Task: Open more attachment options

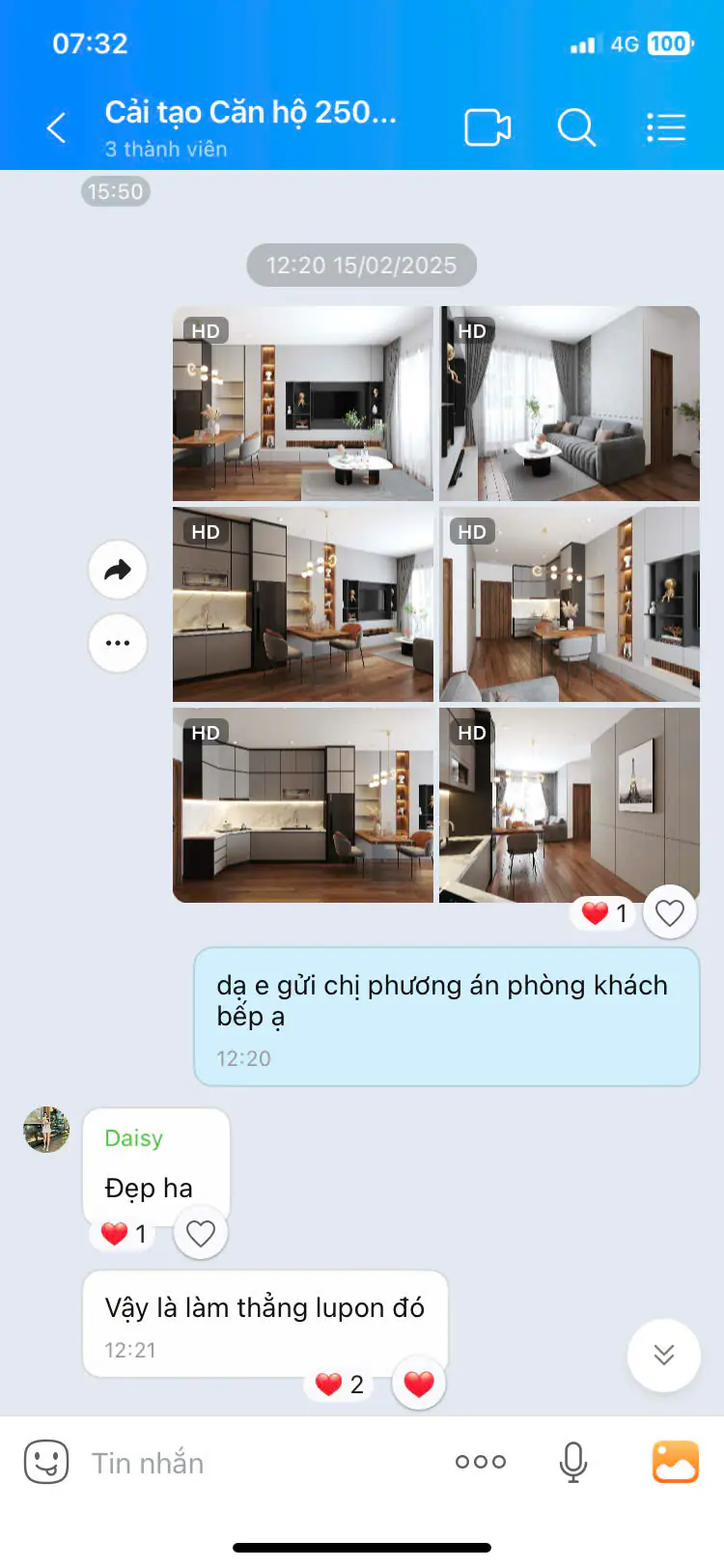Action: point(481,1462)
